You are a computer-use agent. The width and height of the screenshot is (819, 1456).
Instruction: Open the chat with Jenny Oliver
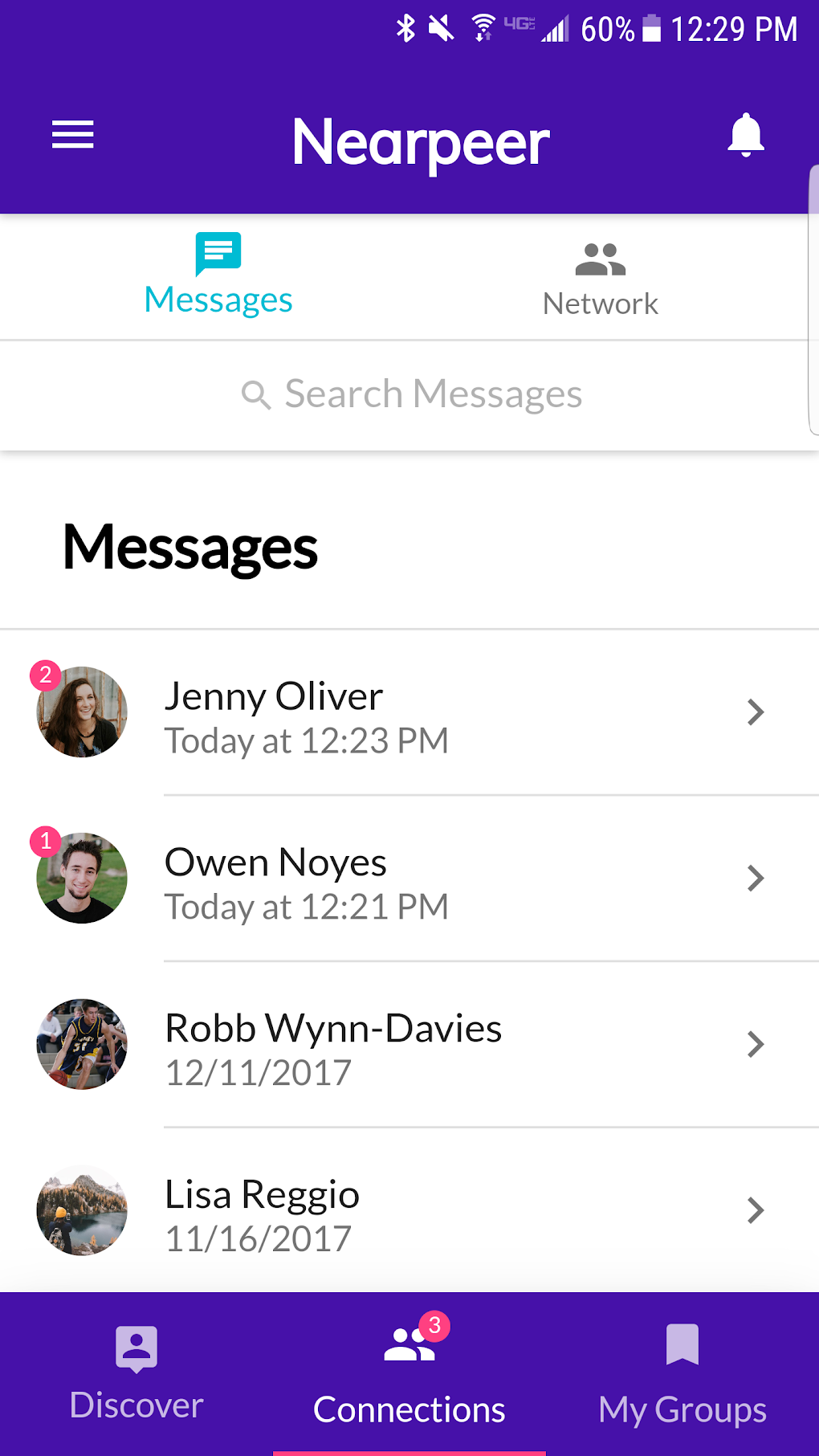tap(409, 713)
